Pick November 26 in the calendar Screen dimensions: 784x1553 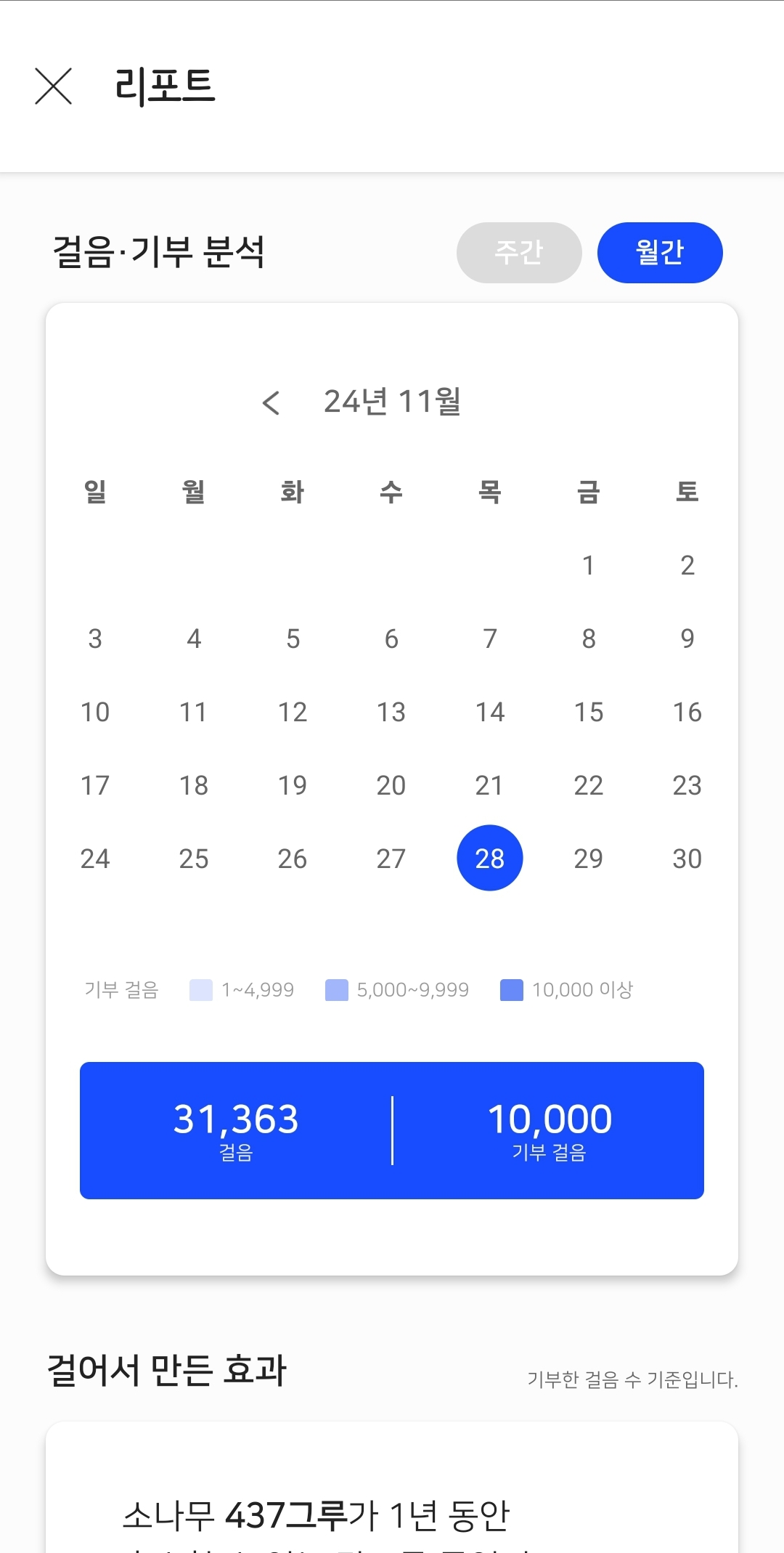(293, 859)
